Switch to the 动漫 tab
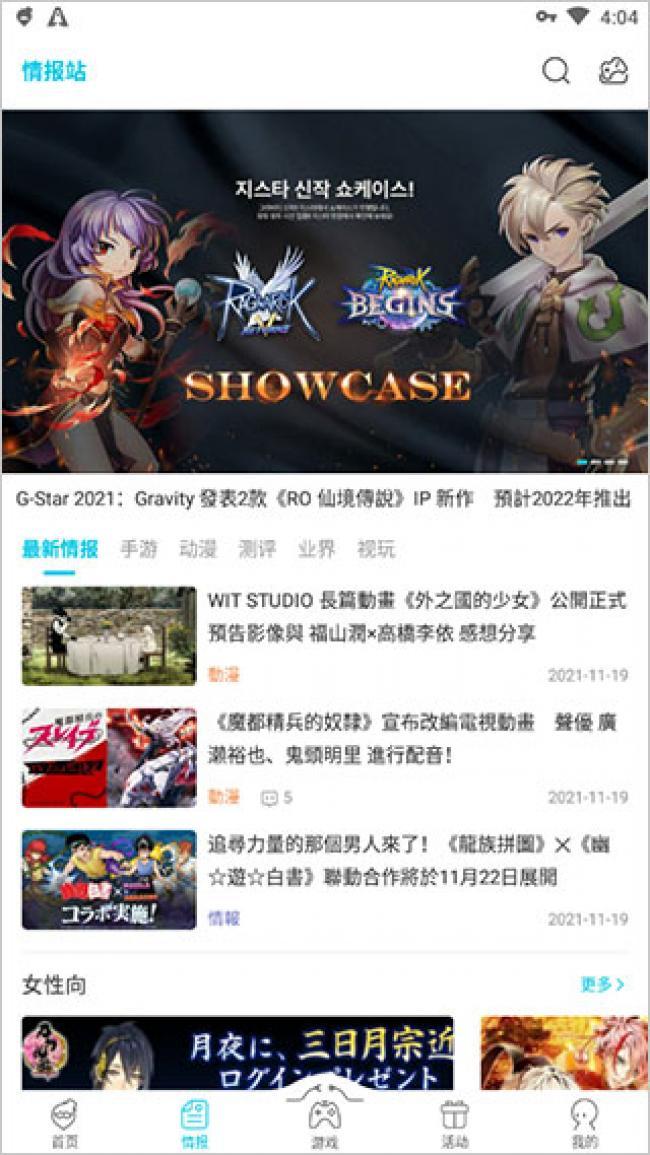650x1155 pixels. 197,549
